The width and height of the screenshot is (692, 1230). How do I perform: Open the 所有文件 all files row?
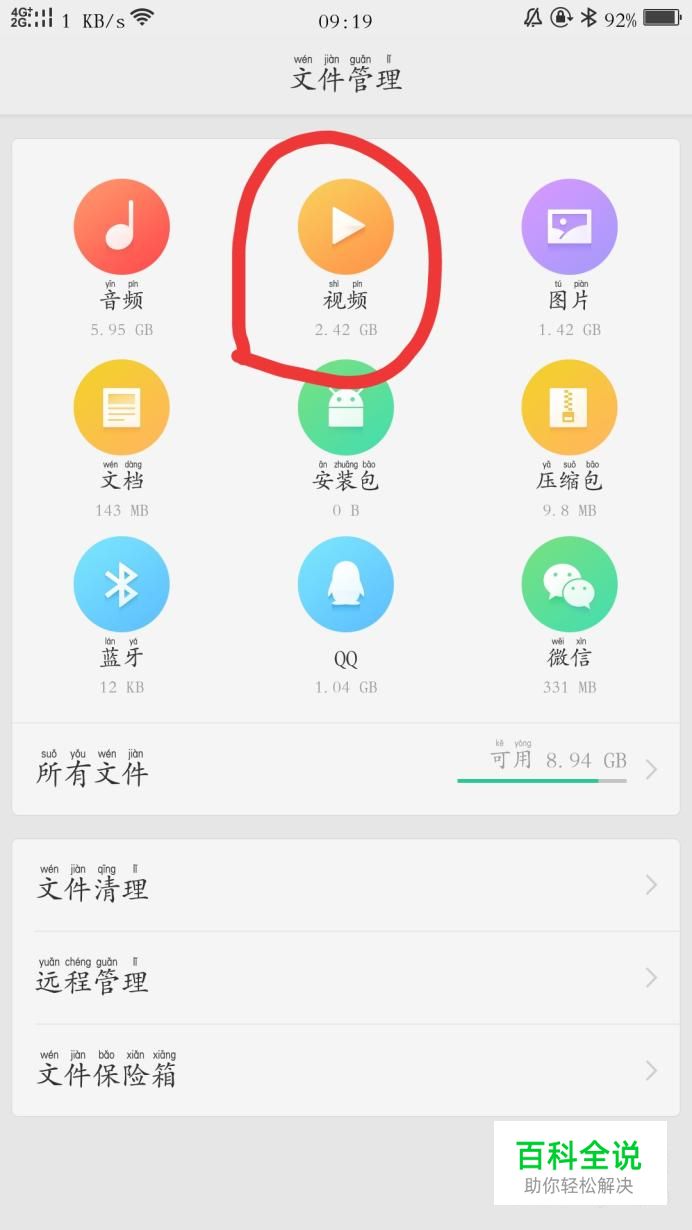click(x=346, y=769)
